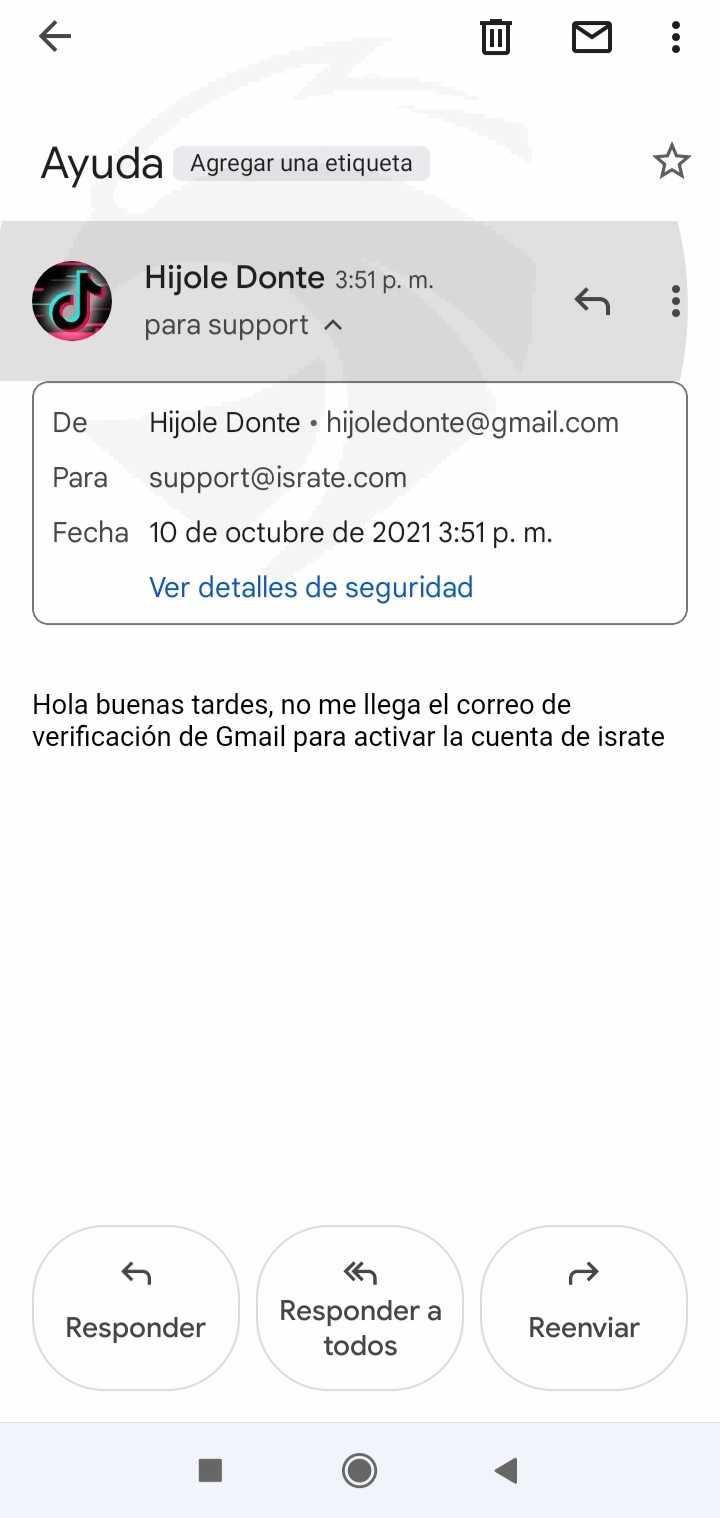
Task: Reply using the arrow beside sender name
Action: click(592, 300)
